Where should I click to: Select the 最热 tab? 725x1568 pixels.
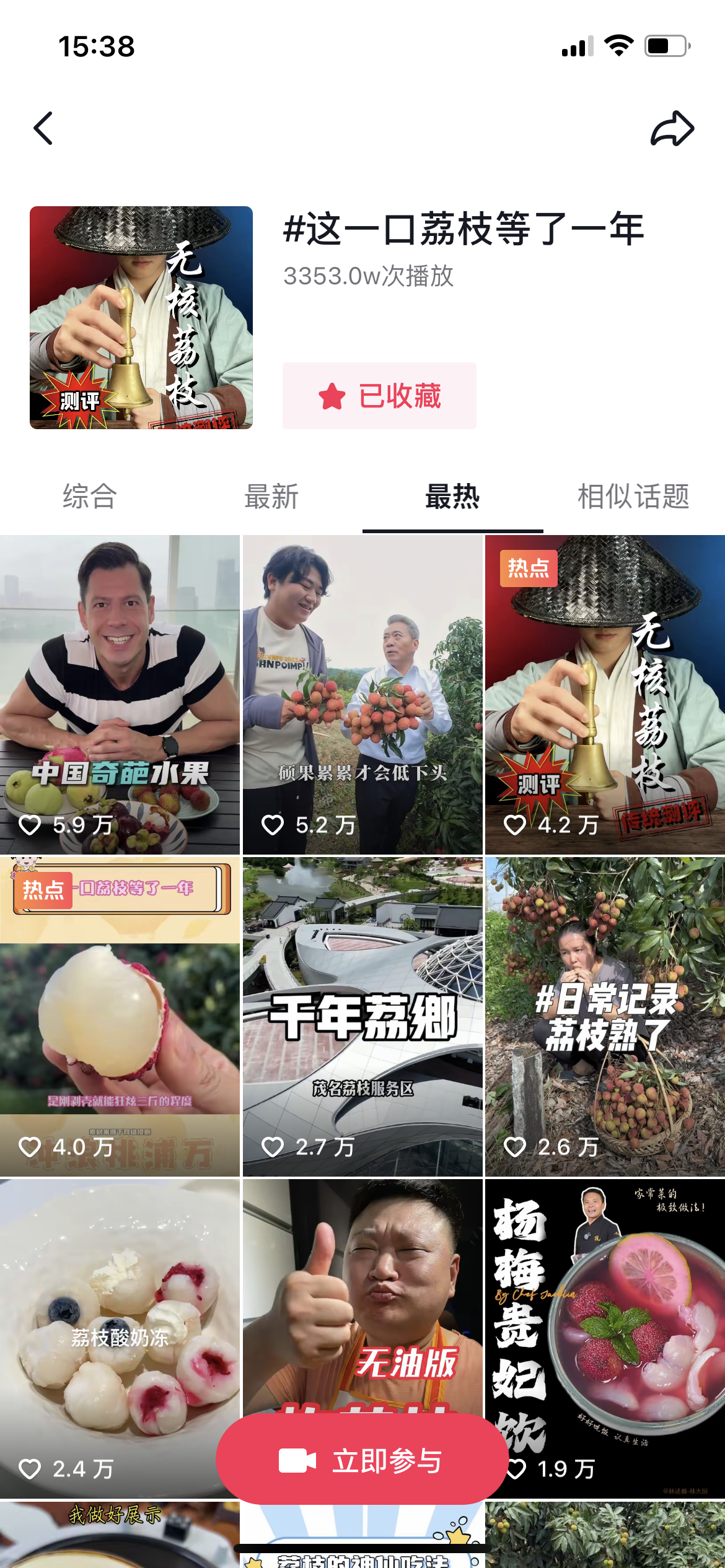452,497
